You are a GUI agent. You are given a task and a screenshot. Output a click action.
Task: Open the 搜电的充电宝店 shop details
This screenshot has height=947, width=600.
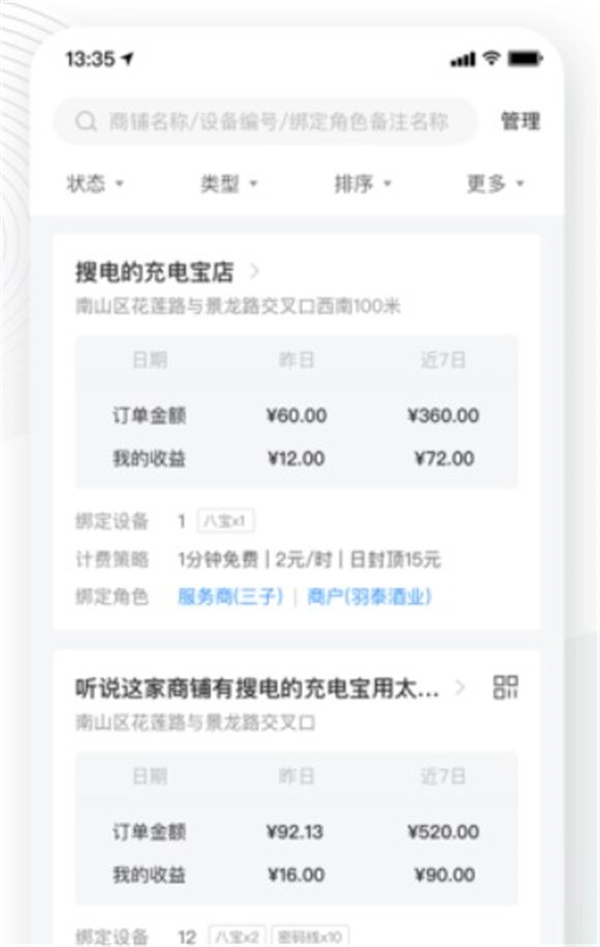[167, 271]
